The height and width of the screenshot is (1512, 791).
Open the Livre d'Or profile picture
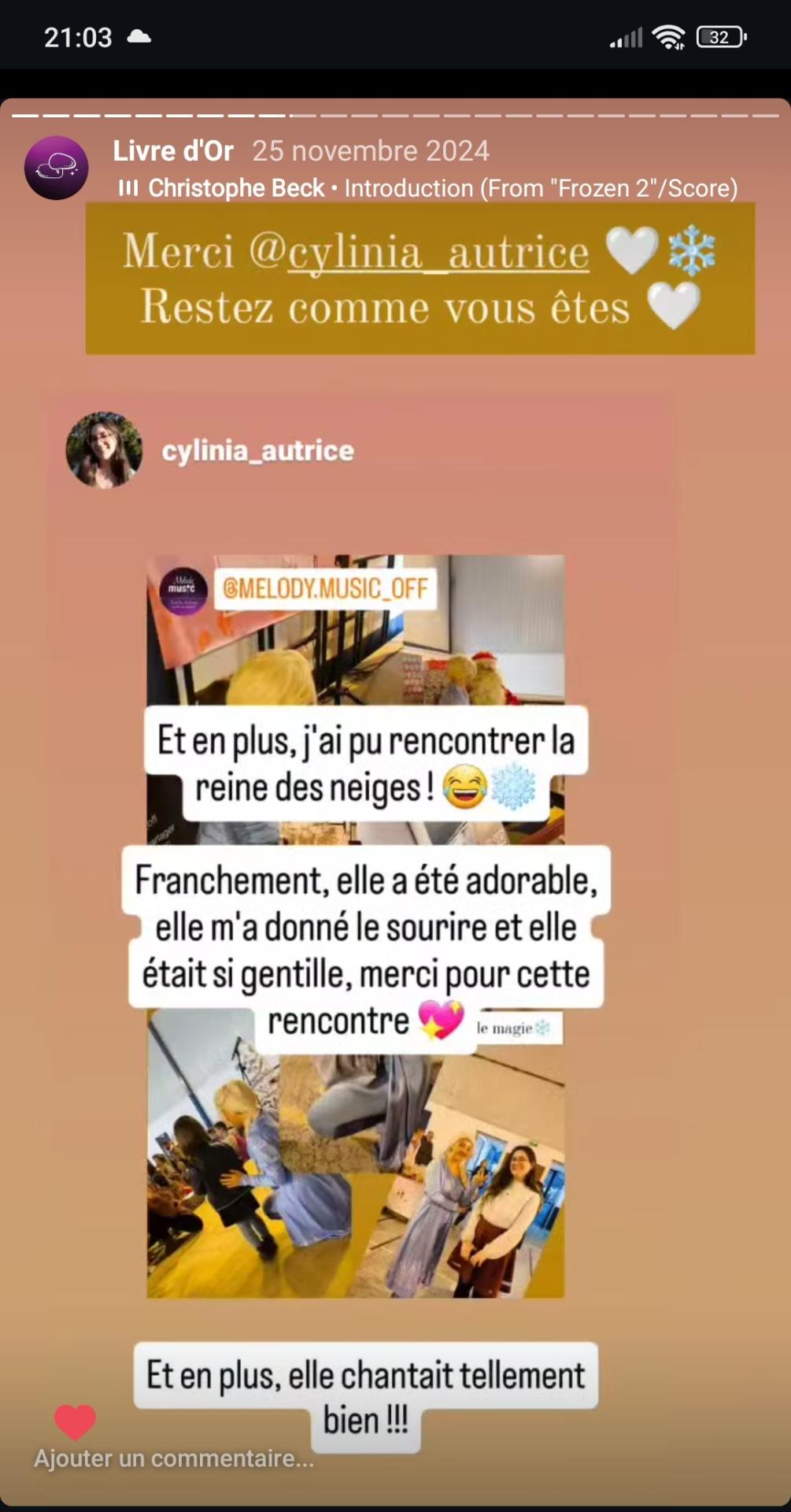click(x=56, y=168)
